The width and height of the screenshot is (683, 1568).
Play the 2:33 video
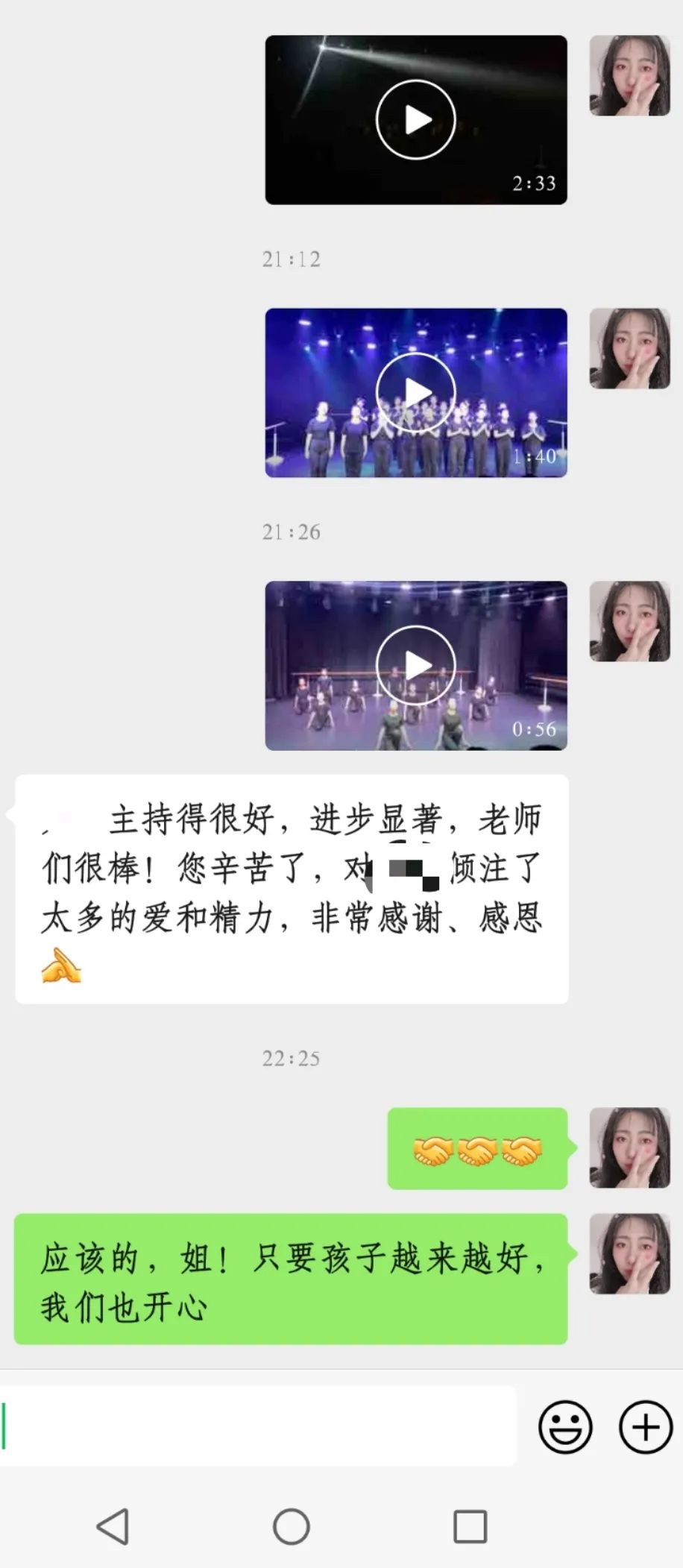point(415,119)
